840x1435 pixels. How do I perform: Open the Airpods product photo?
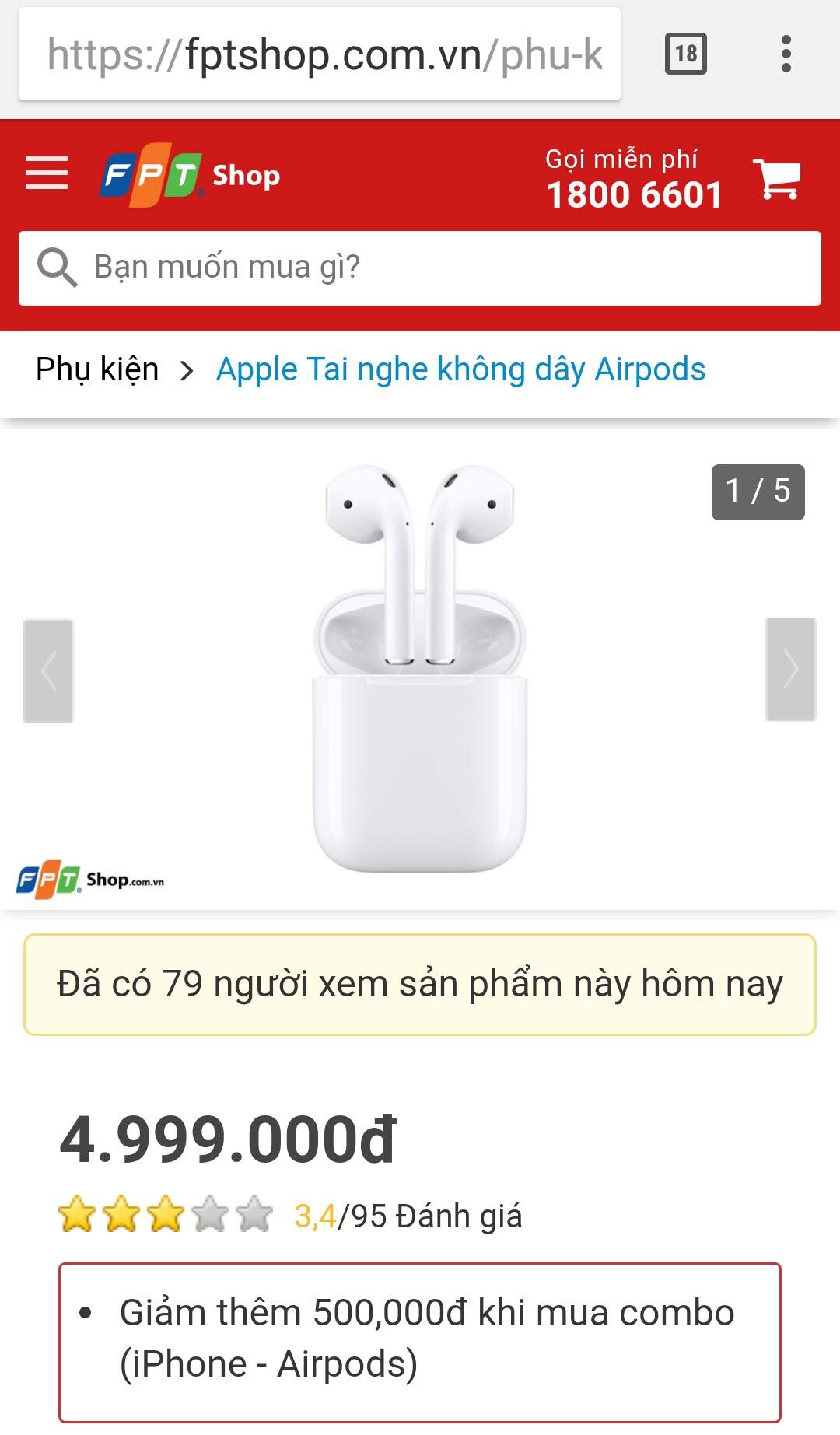[420, 669]
